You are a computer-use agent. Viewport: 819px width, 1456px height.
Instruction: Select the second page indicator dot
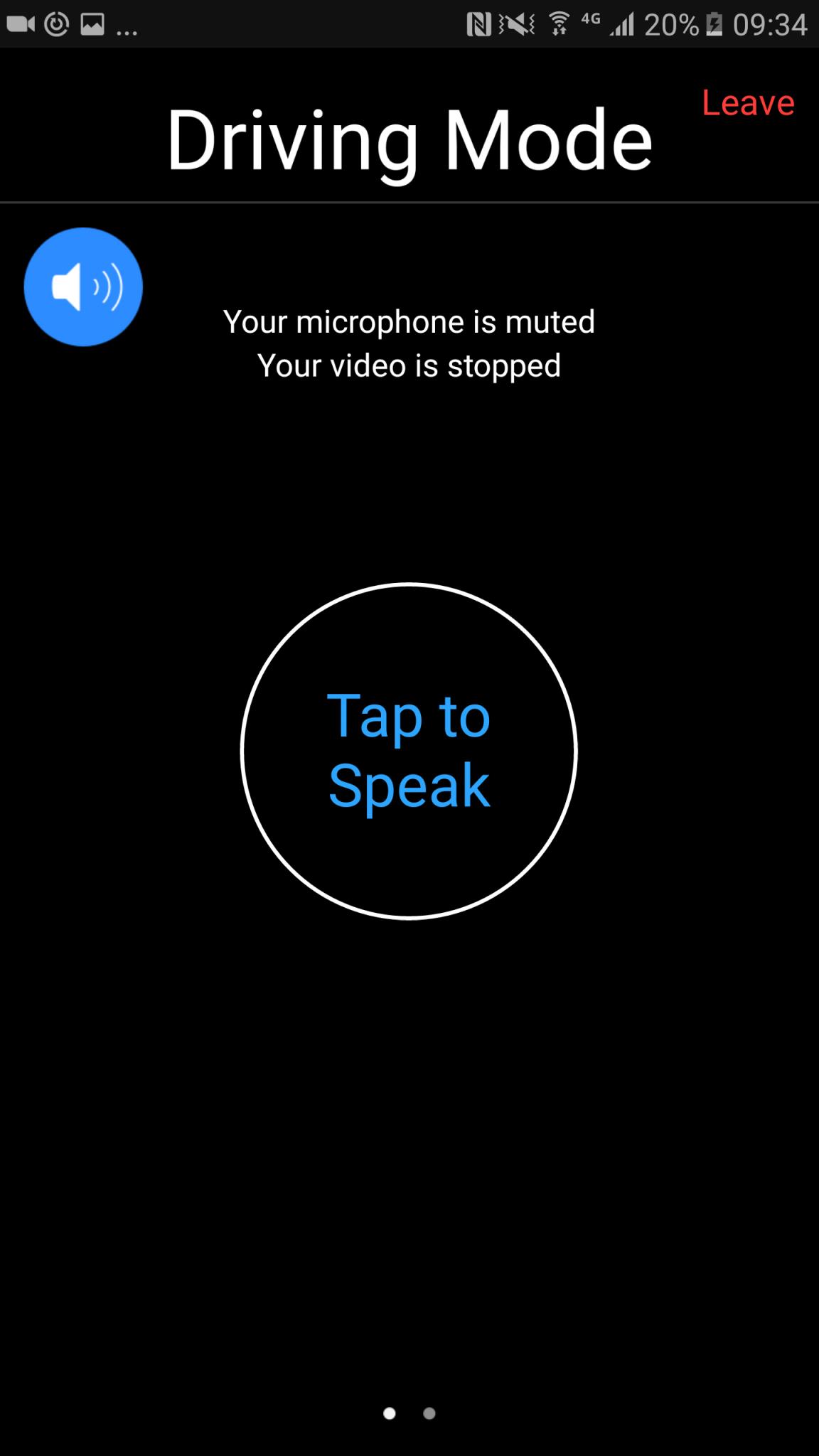coord(429,1413)
